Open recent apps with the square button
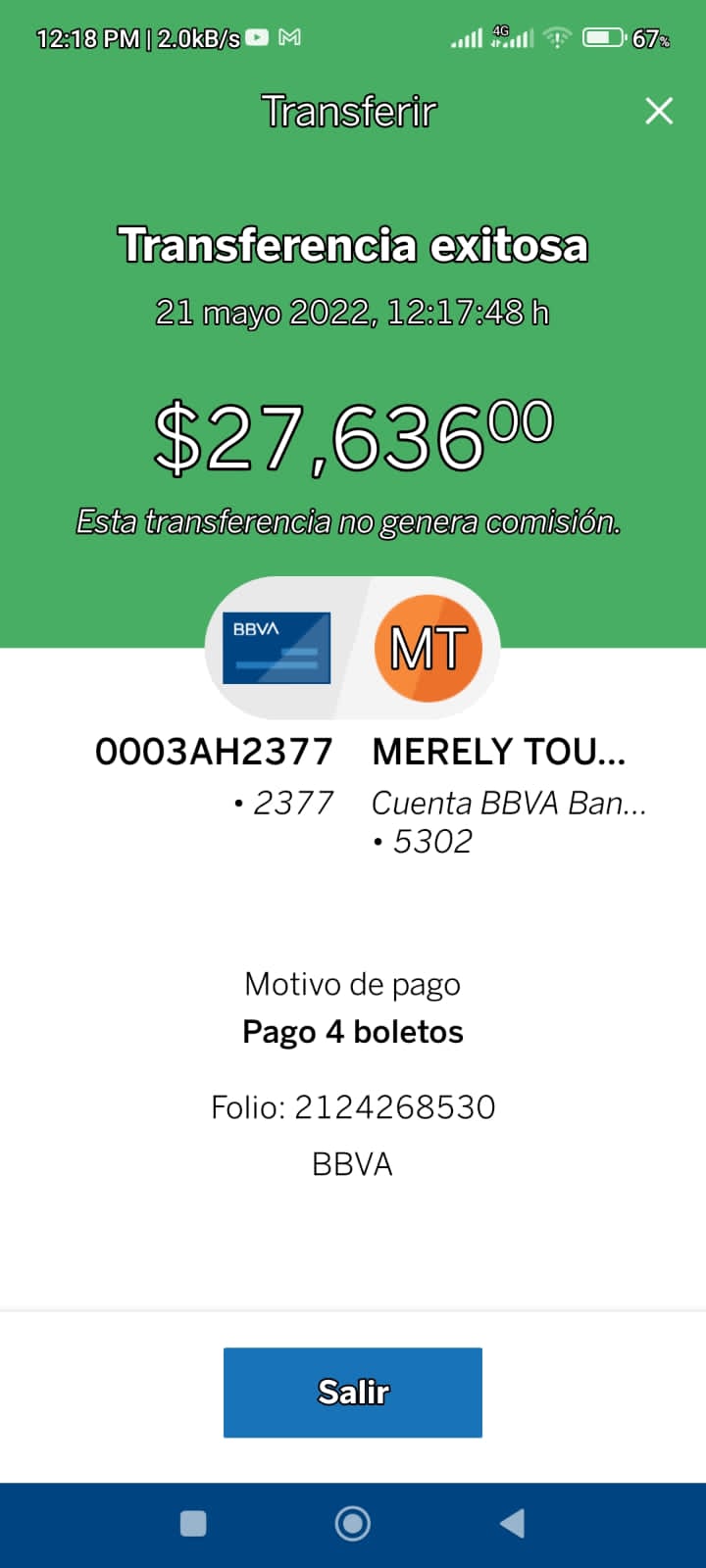 (x=193, y=1524)
